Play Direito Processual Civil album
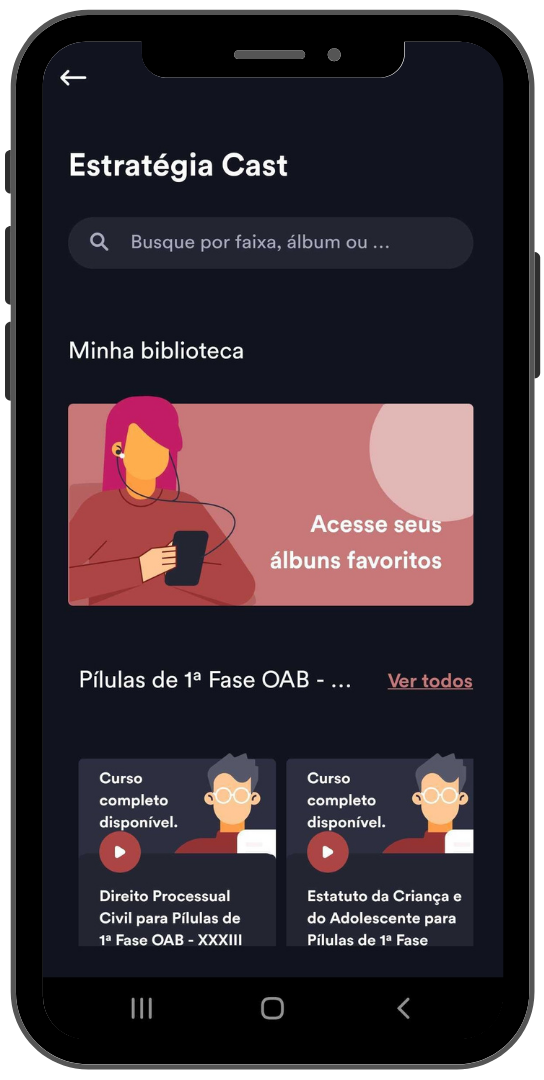The image size is (544, 1080). pyautogui.click(x=120, y=852)
